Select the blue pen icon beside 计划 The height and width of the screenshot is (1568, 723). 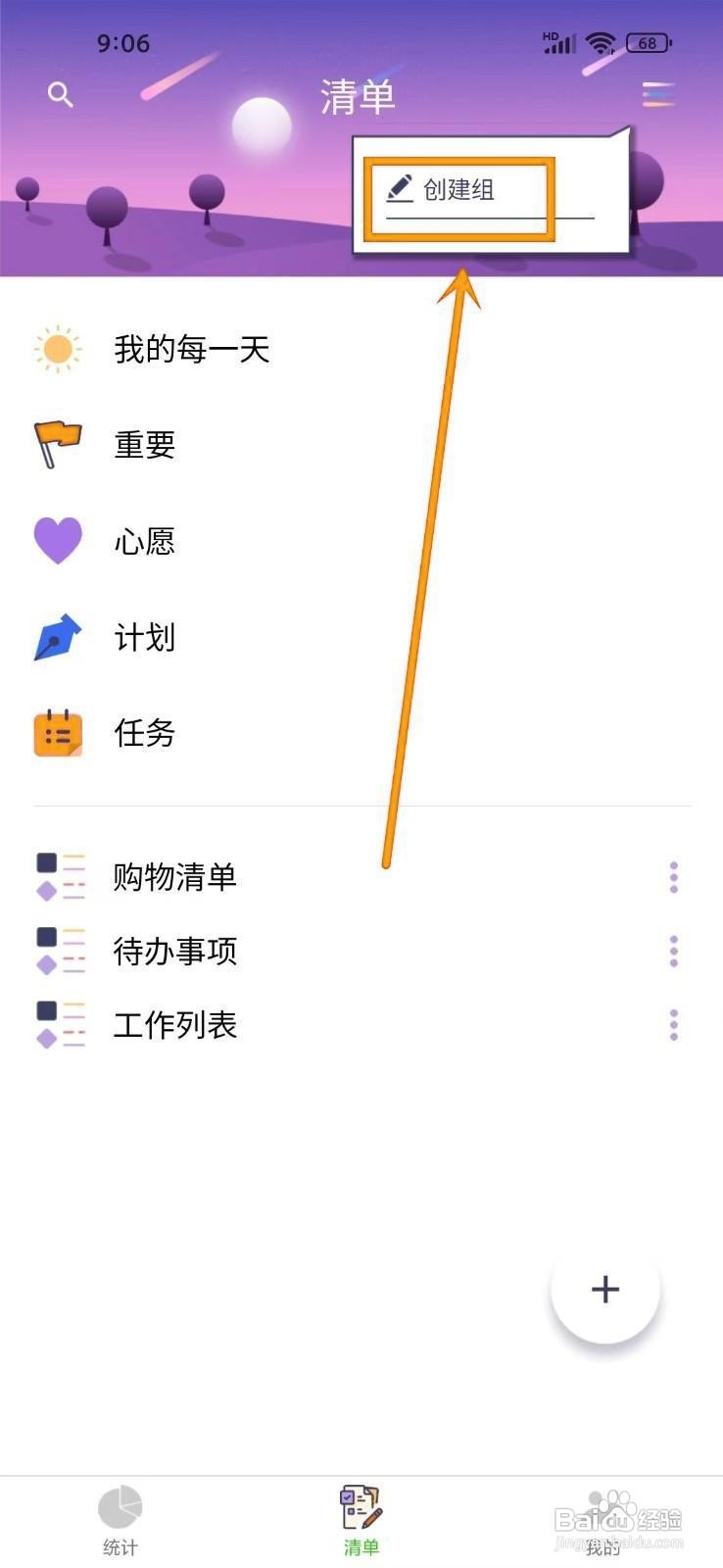[x=57, y=637]
